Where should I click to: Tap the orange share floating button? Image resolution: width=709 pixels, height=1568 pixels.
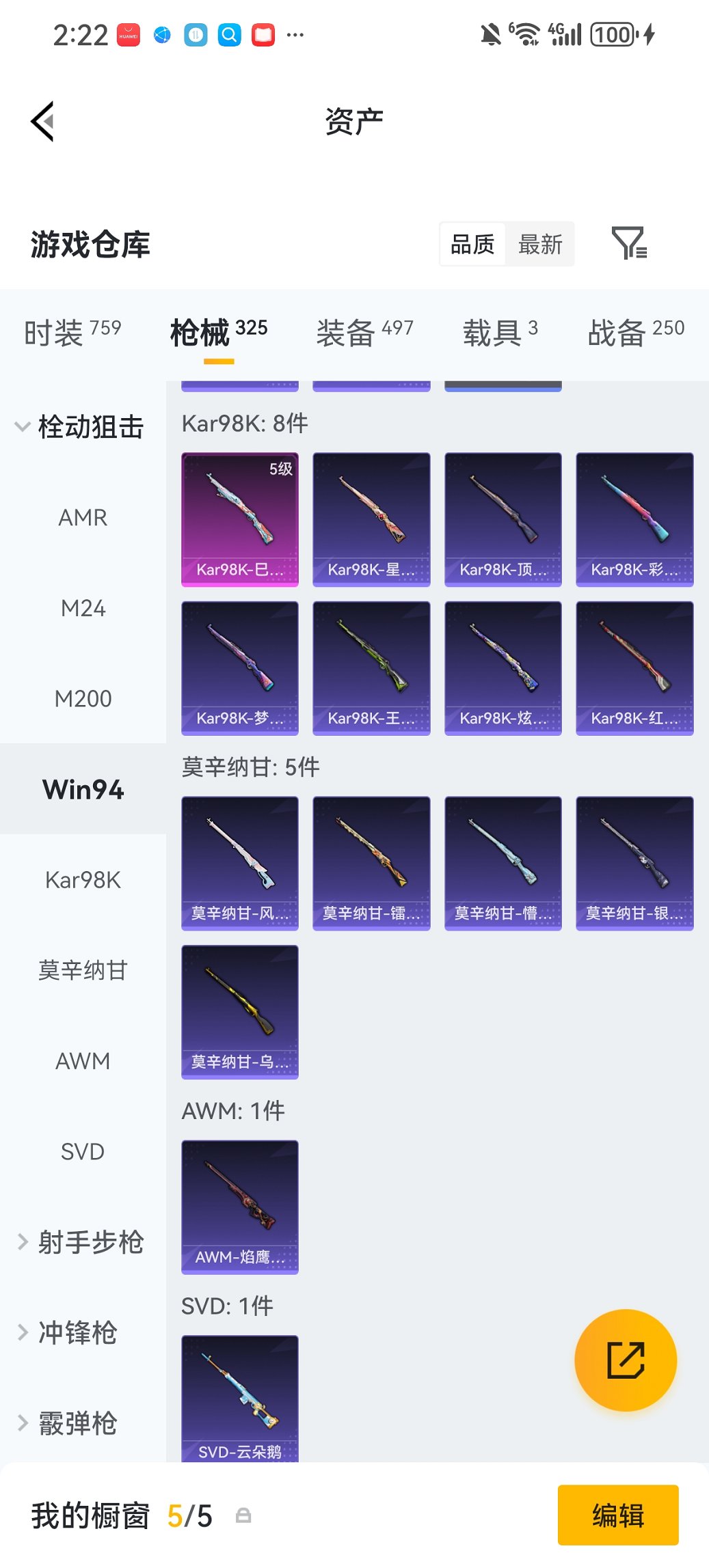coord(625,1360)
